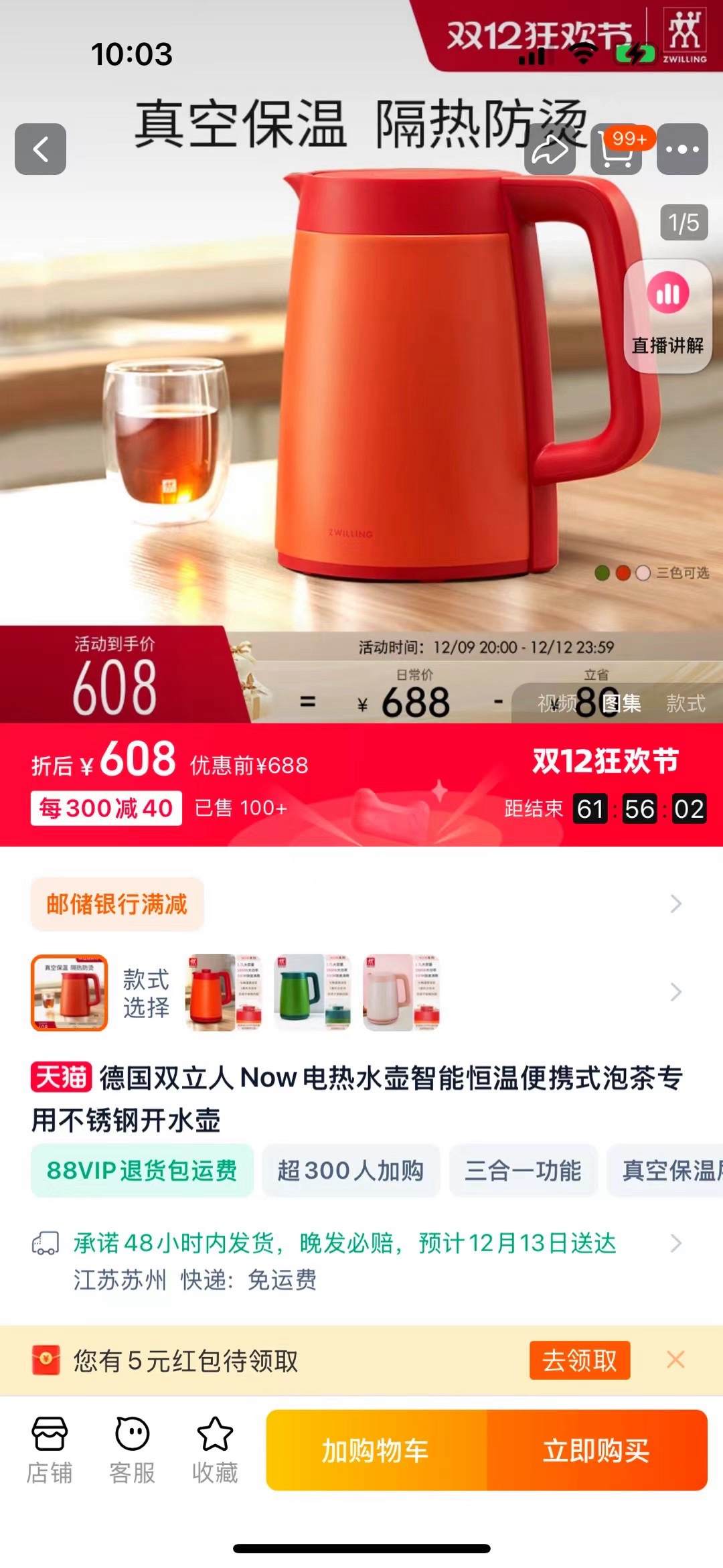Tap the 88VIP退货包运费 chip
Screen dimensions: 723x1568
142,1170
